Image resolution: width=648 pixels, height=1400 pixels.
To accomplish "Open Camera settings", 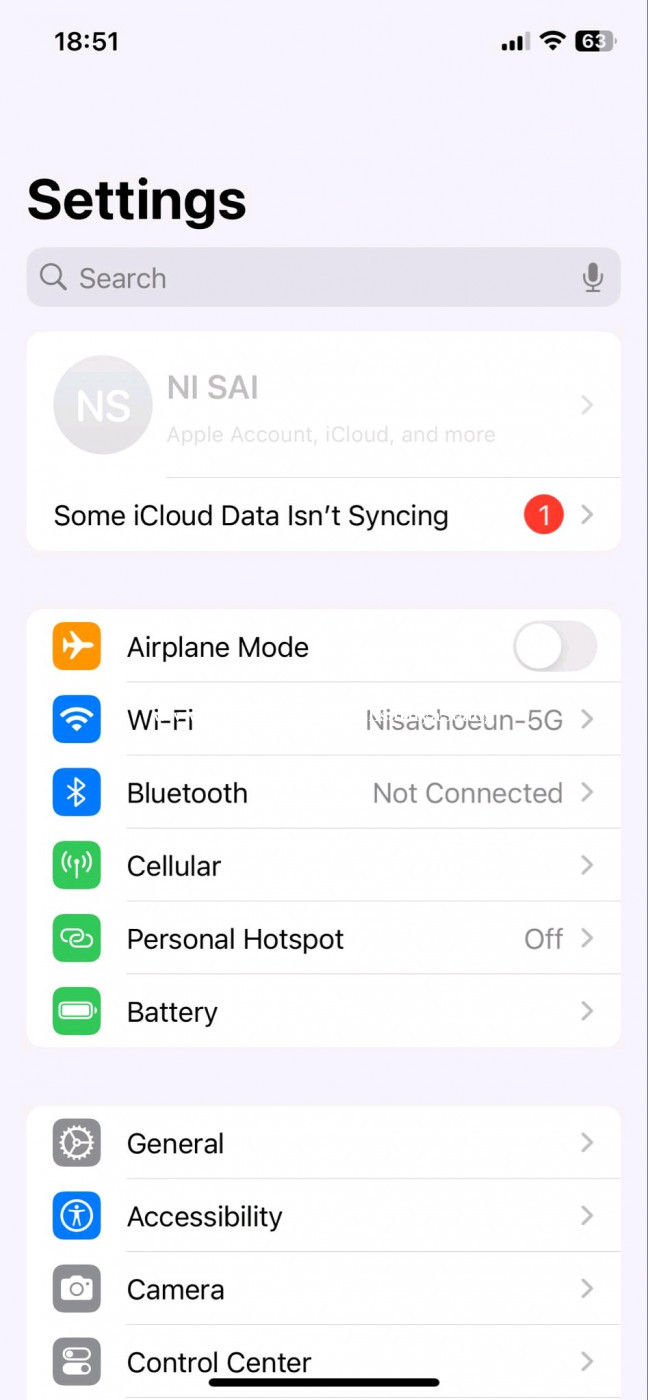I will [323, 1288].
